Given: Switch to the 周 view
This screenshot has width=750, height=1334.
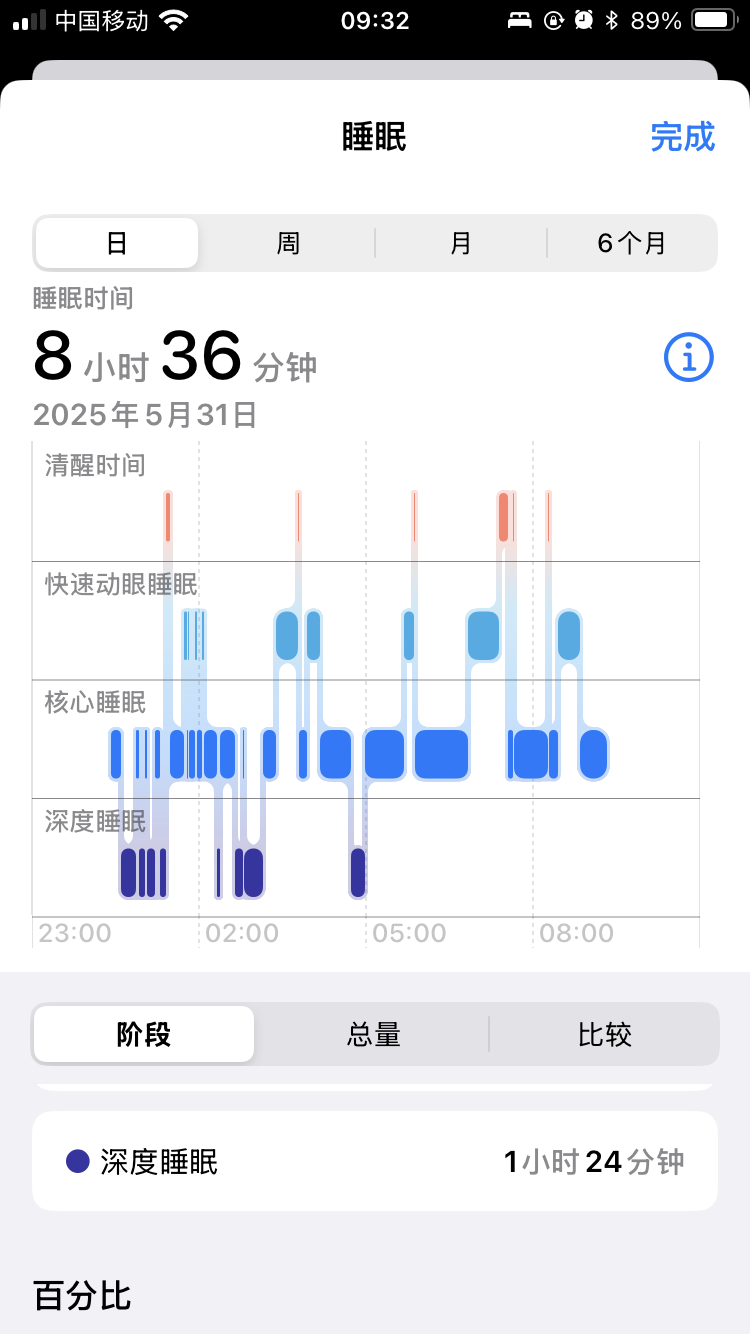Looking at the screenshot, I should point(288,243).
